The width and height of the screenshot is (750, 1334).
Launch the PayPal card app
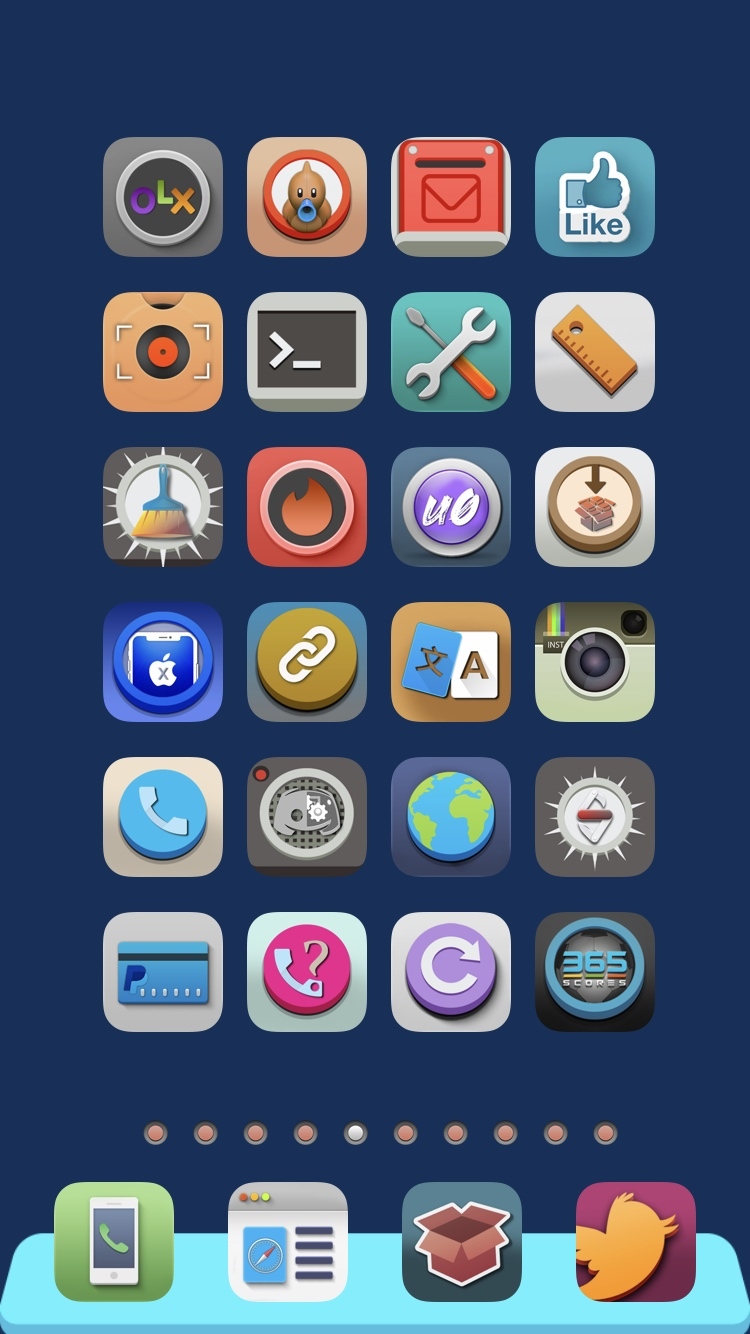[x=163, y=972]
